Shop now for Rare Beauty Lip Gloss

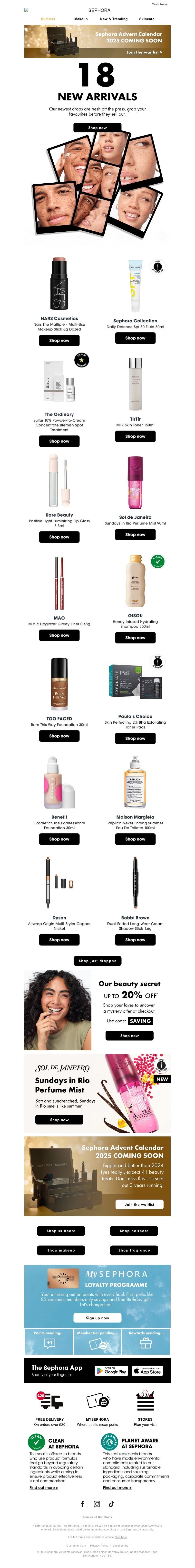tap(59, 537)
